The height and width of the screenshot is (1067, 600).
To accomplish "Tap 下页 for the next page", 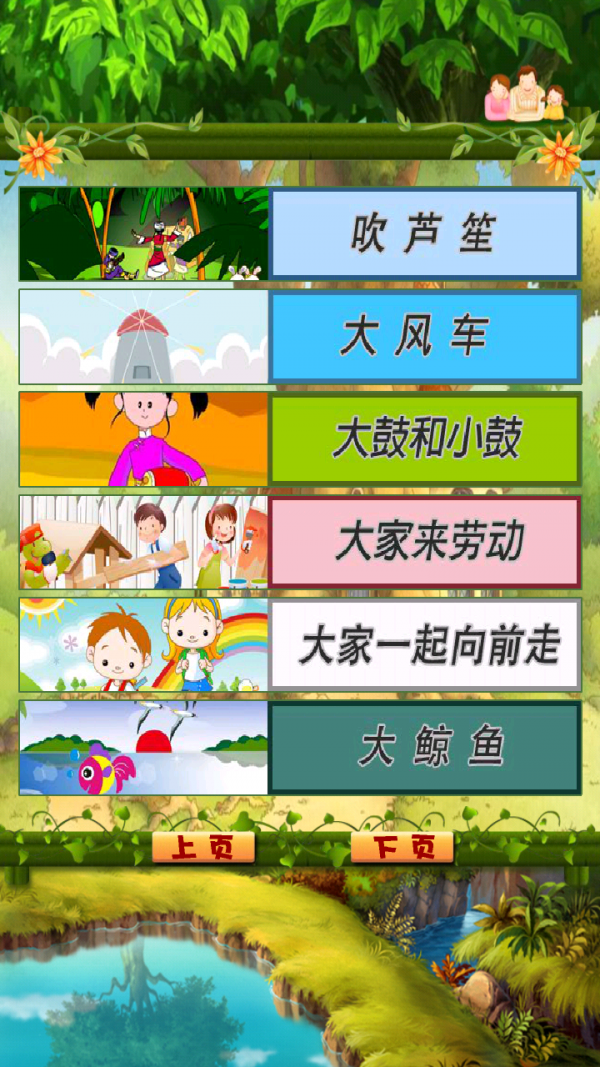I will point(402,848).
